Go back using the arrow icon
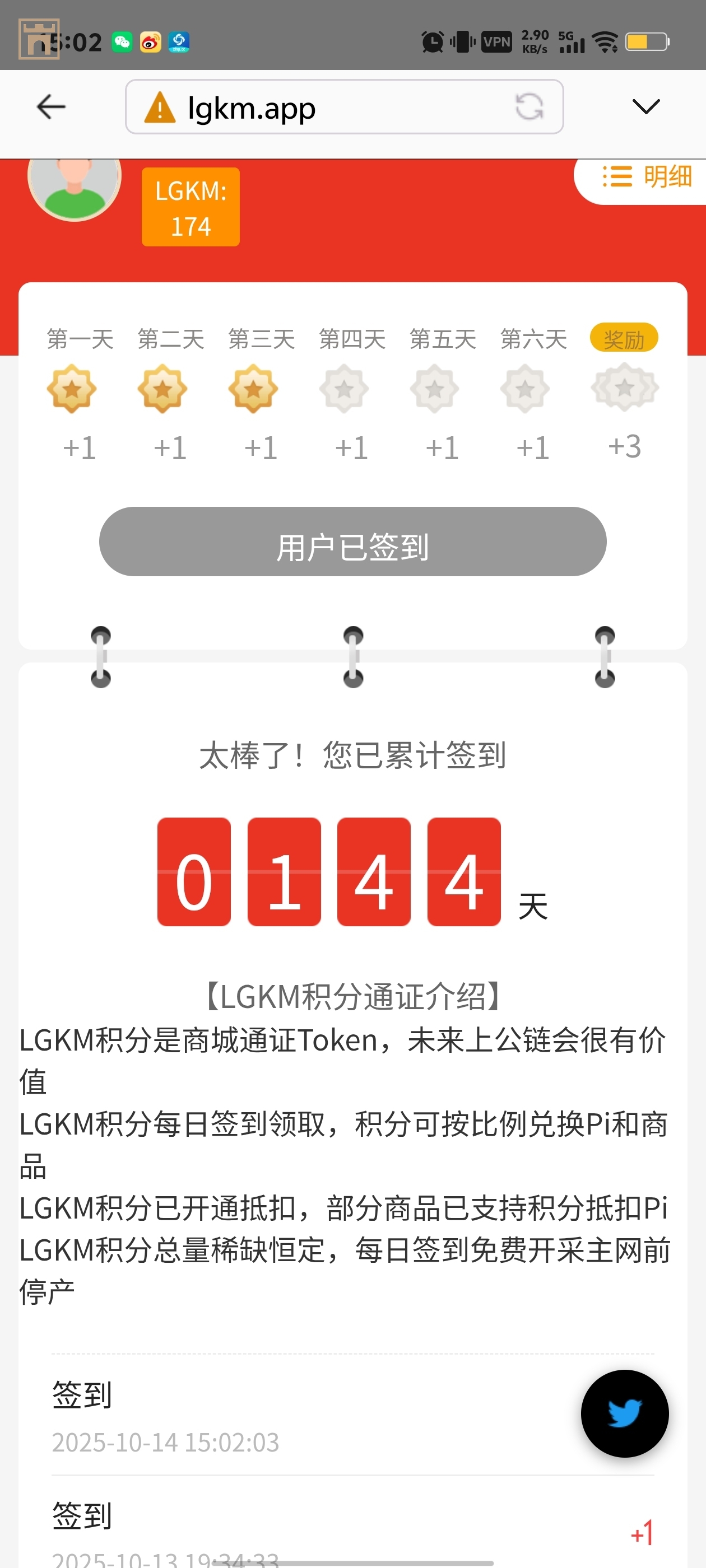The image size is (706, 1568). 51,106
